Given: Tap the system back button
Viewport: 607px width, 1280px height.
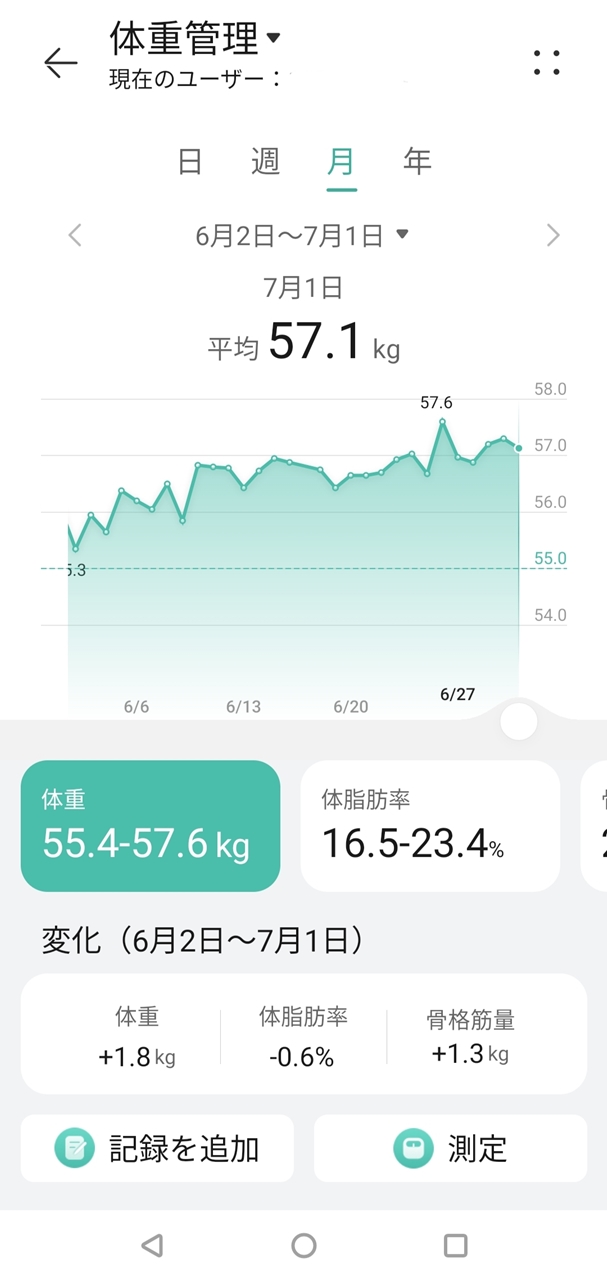Looking at the screenshot, I should 152,1245.
